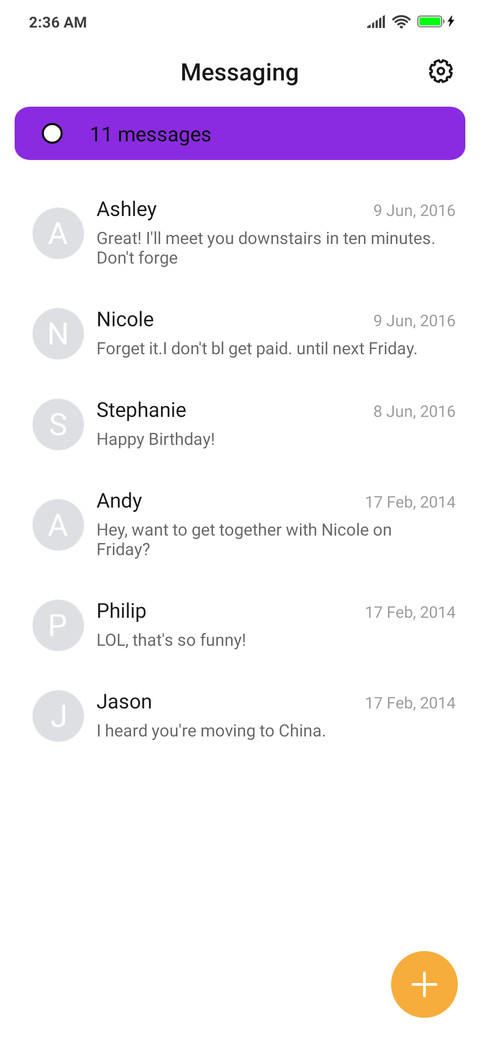The width and height of the screenshot is (480, 1040).
Task: Compose a new message with the plus button
Action: (424, 984)
